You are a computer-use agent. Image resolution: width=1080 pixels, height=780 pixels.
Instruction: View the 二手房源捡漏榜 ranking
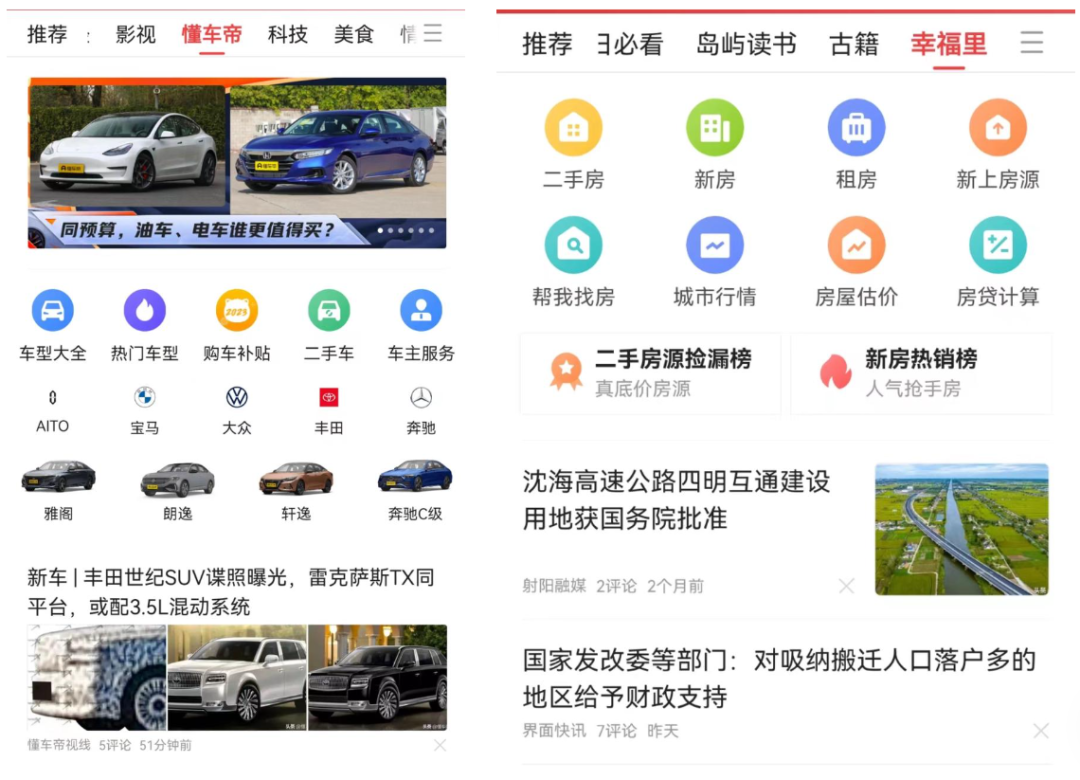[650, 373]
